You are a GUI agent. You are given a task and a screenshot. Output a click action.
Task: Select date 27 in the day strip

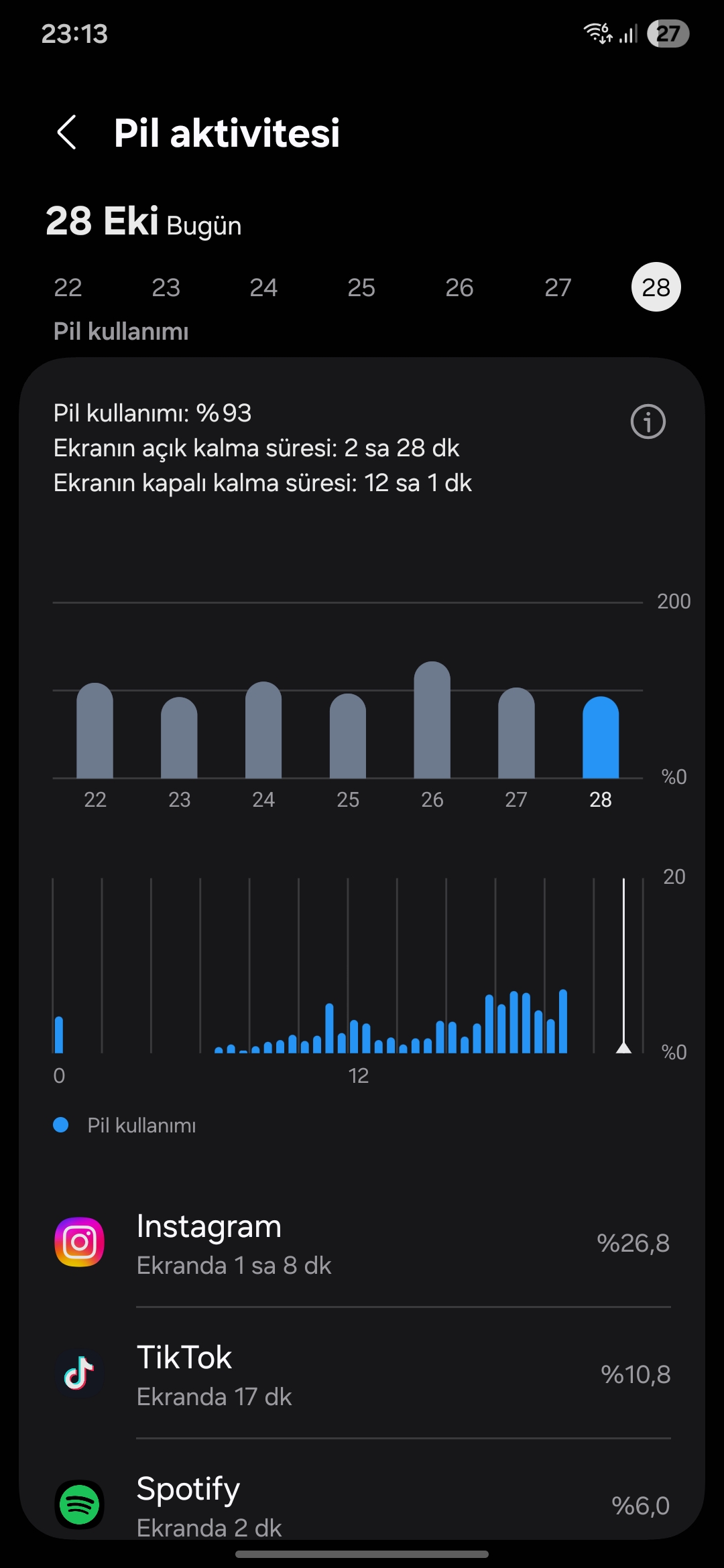558,287
